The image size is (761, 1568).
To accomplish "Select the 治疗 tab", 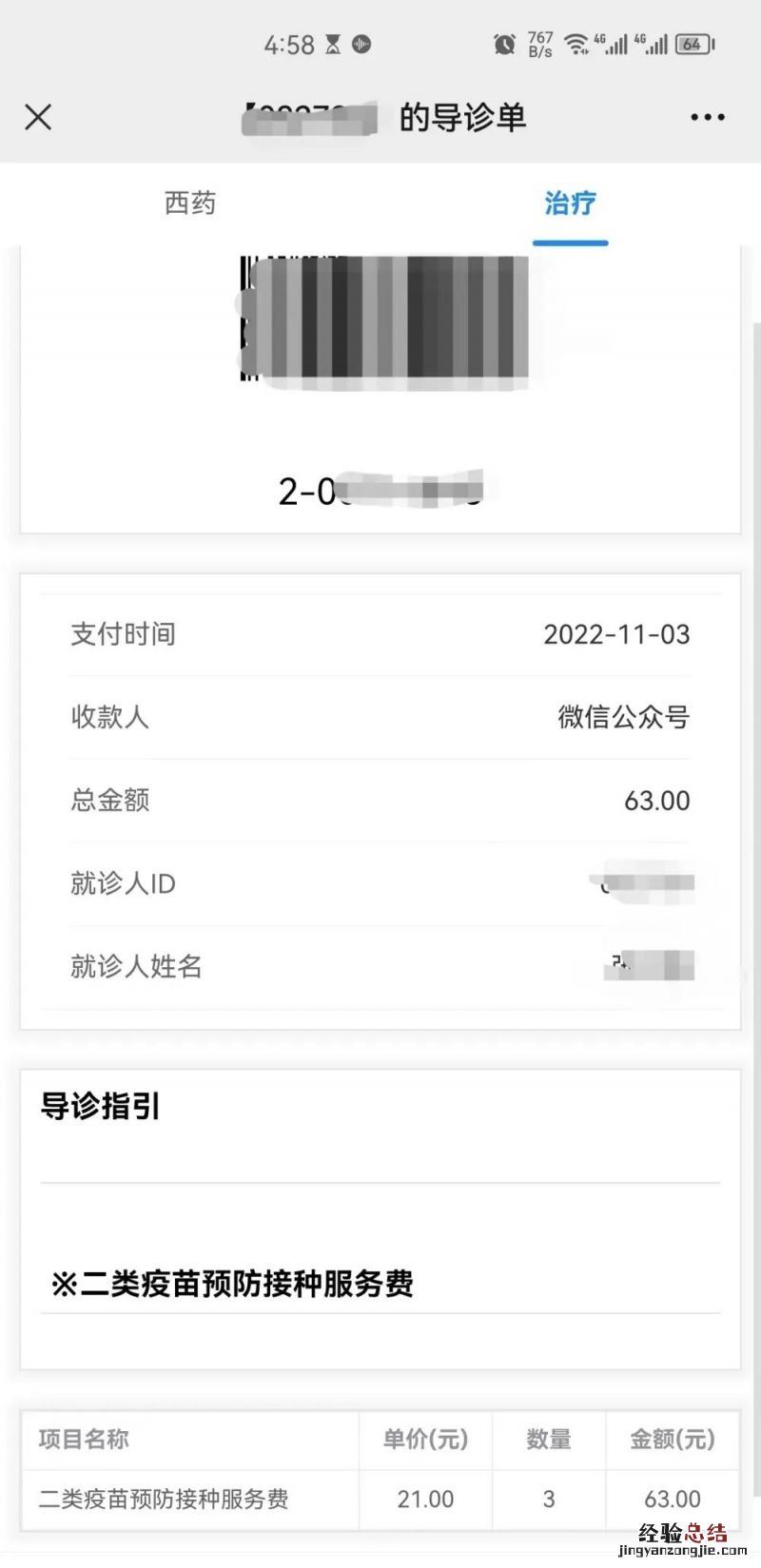I will (570, 203).
